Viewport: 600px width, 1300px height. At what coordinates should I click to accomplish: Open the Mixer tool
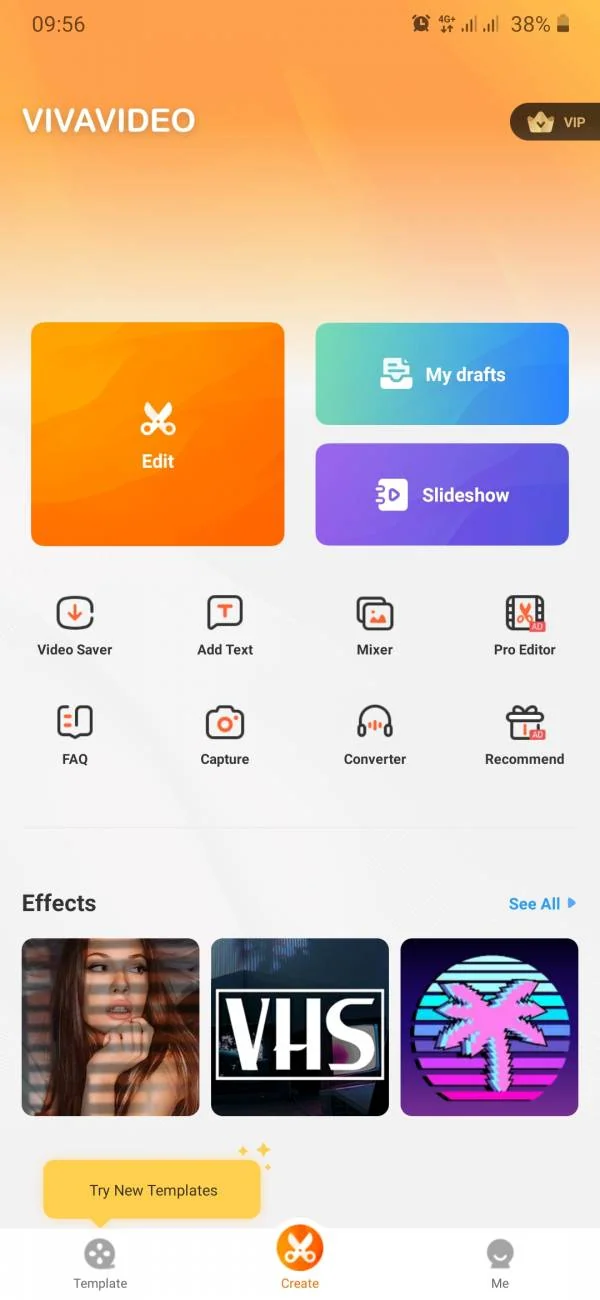pos(375,626)
